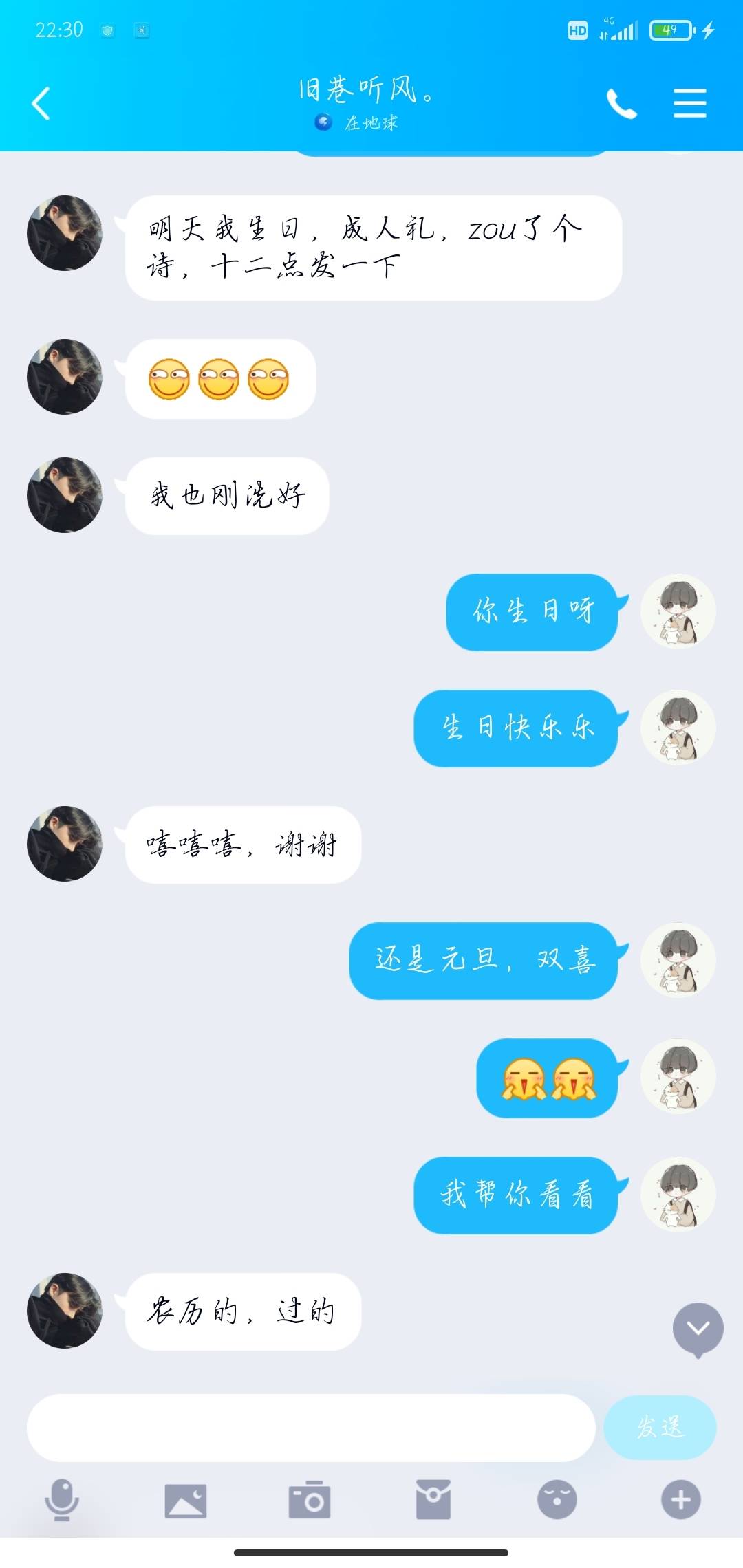Jump to the latest message
This screenshot has height=1568, width=743.
pyautogui.click(x=698, y=1329)
